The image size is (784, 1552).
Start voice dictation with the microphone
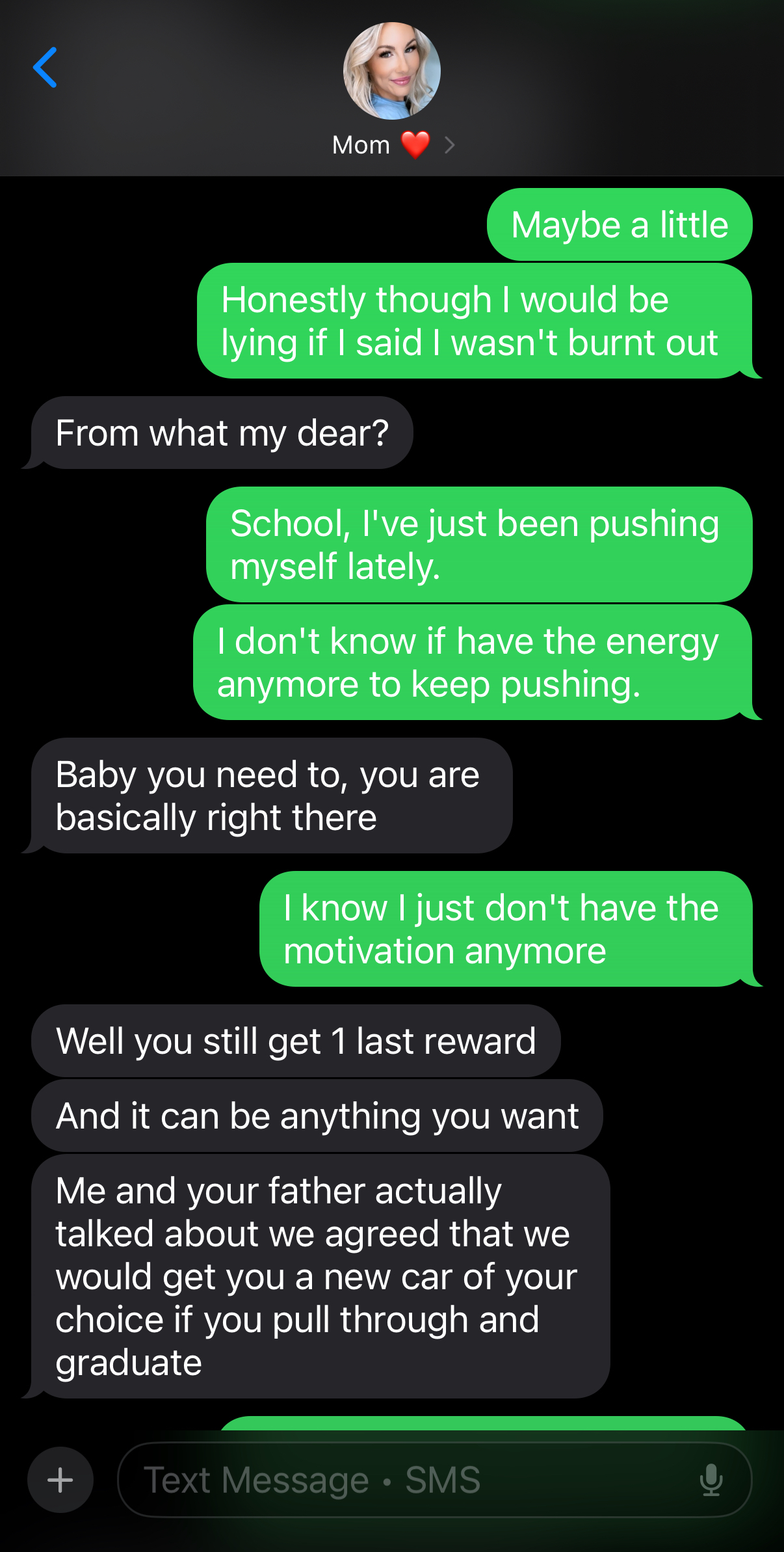coord(711,1480)
